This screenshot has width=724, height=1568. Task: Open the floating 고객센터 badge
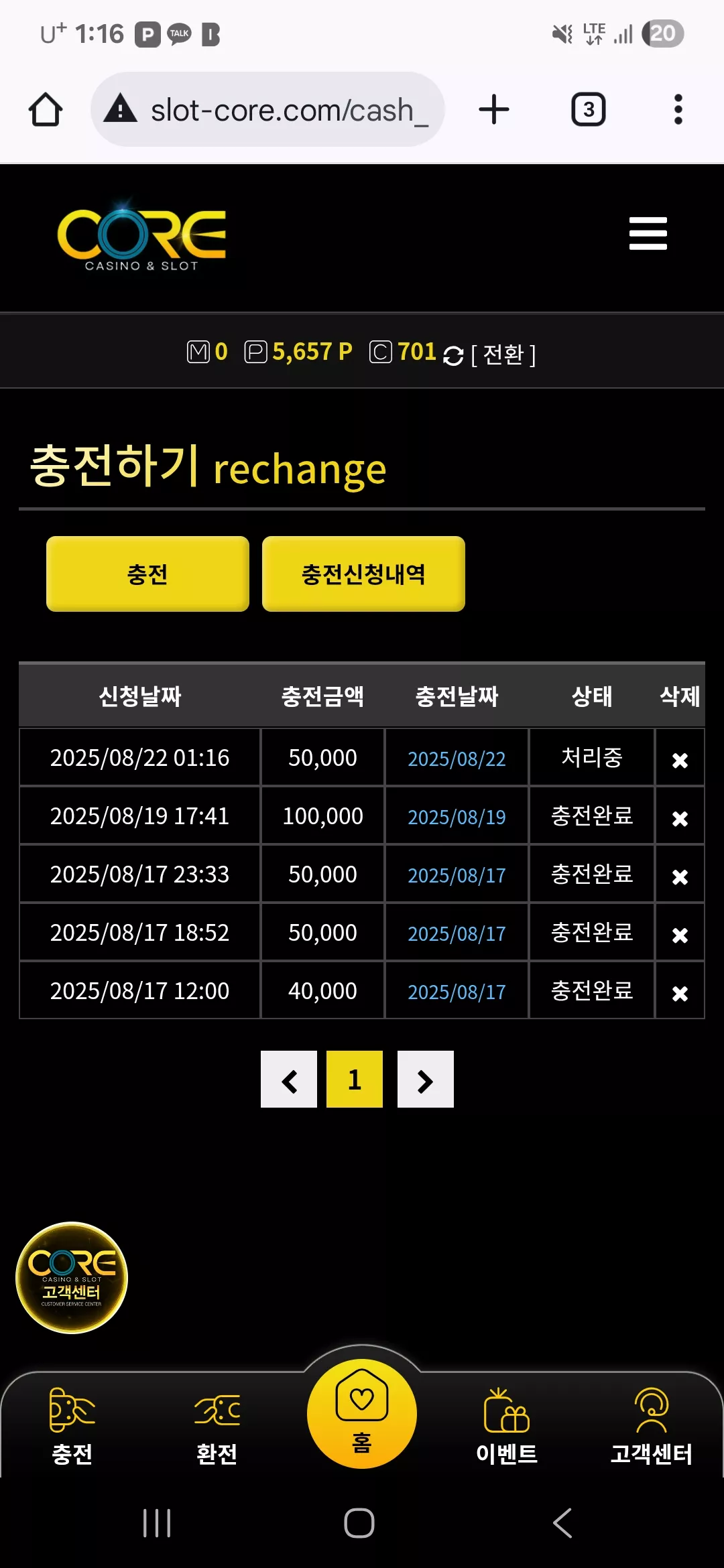pyautogui.click(x=72, y=1277)
